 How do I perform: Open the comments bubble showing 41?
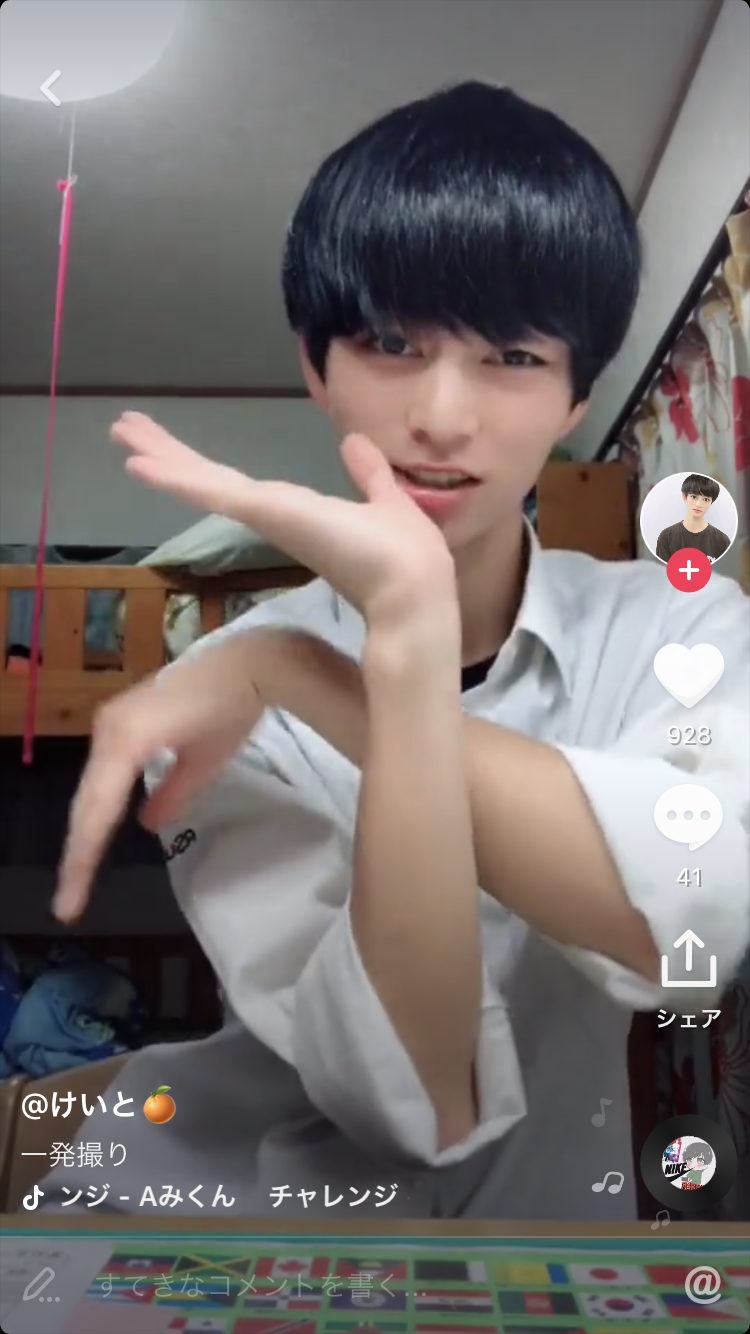(x=689, y=817)
